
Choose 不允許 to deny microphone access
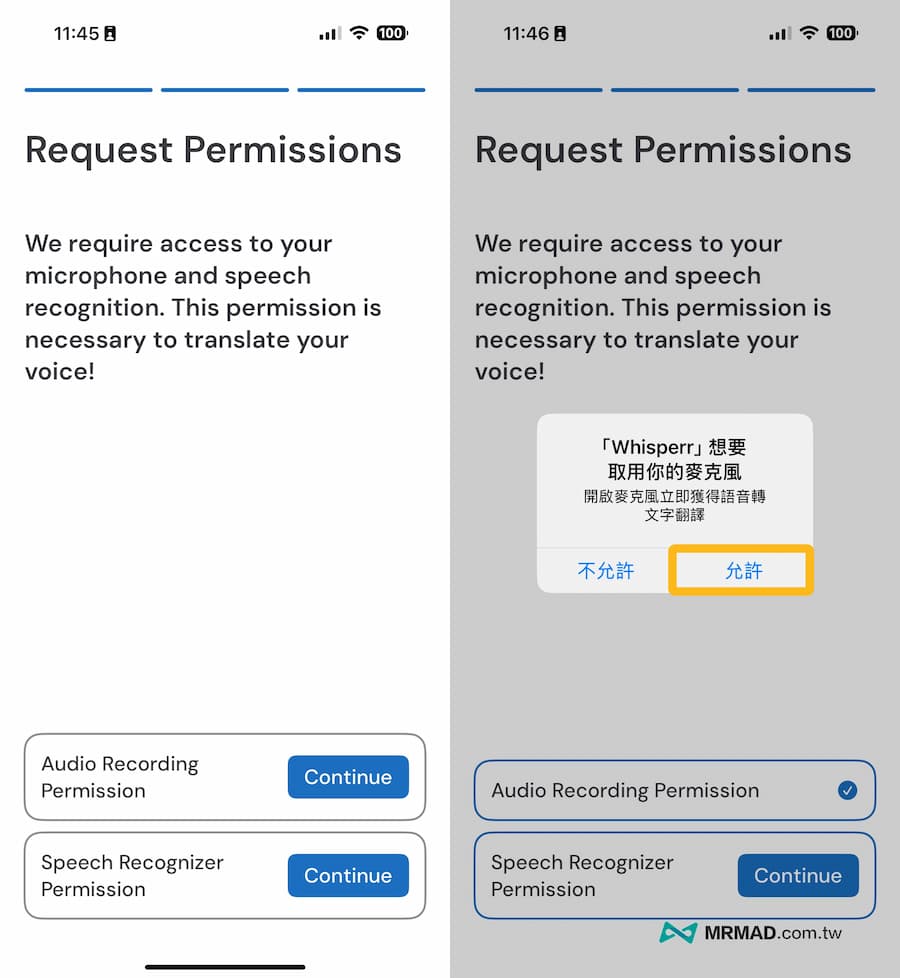pyautogui.click(x=605, y=571)
